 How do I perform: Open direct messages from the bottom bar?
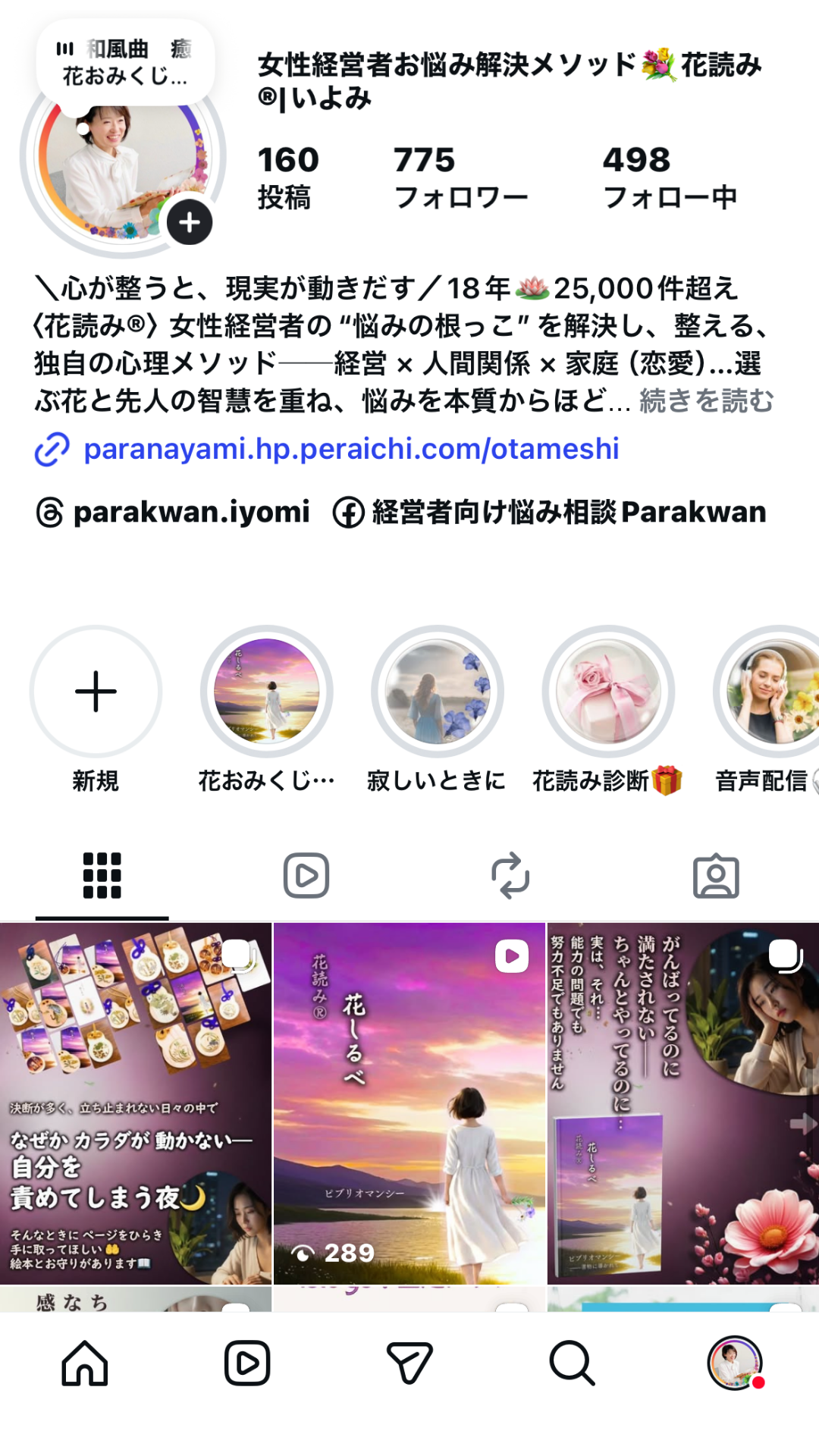point(409,1363)
